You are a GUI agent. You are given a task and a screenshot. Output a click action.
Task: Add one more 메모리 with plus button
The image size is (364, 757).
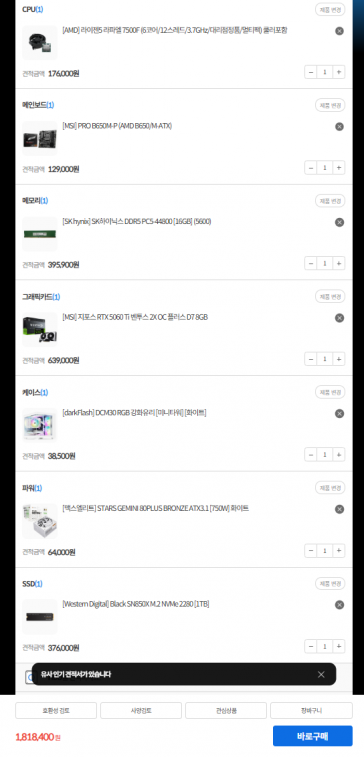(x=338, y=263)
